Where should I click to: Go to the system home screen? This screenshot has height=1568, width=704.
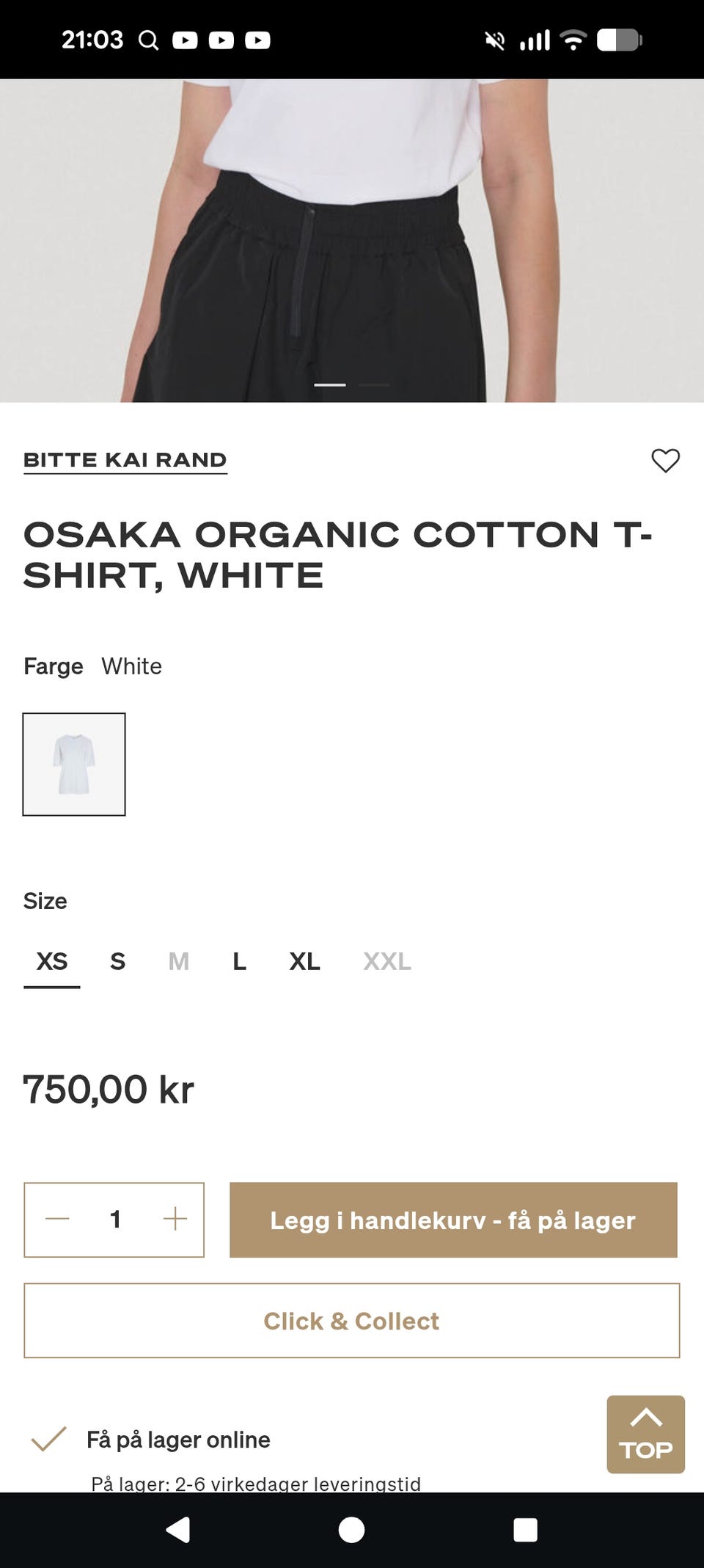pyautogui.click(x=351, y=1530)
